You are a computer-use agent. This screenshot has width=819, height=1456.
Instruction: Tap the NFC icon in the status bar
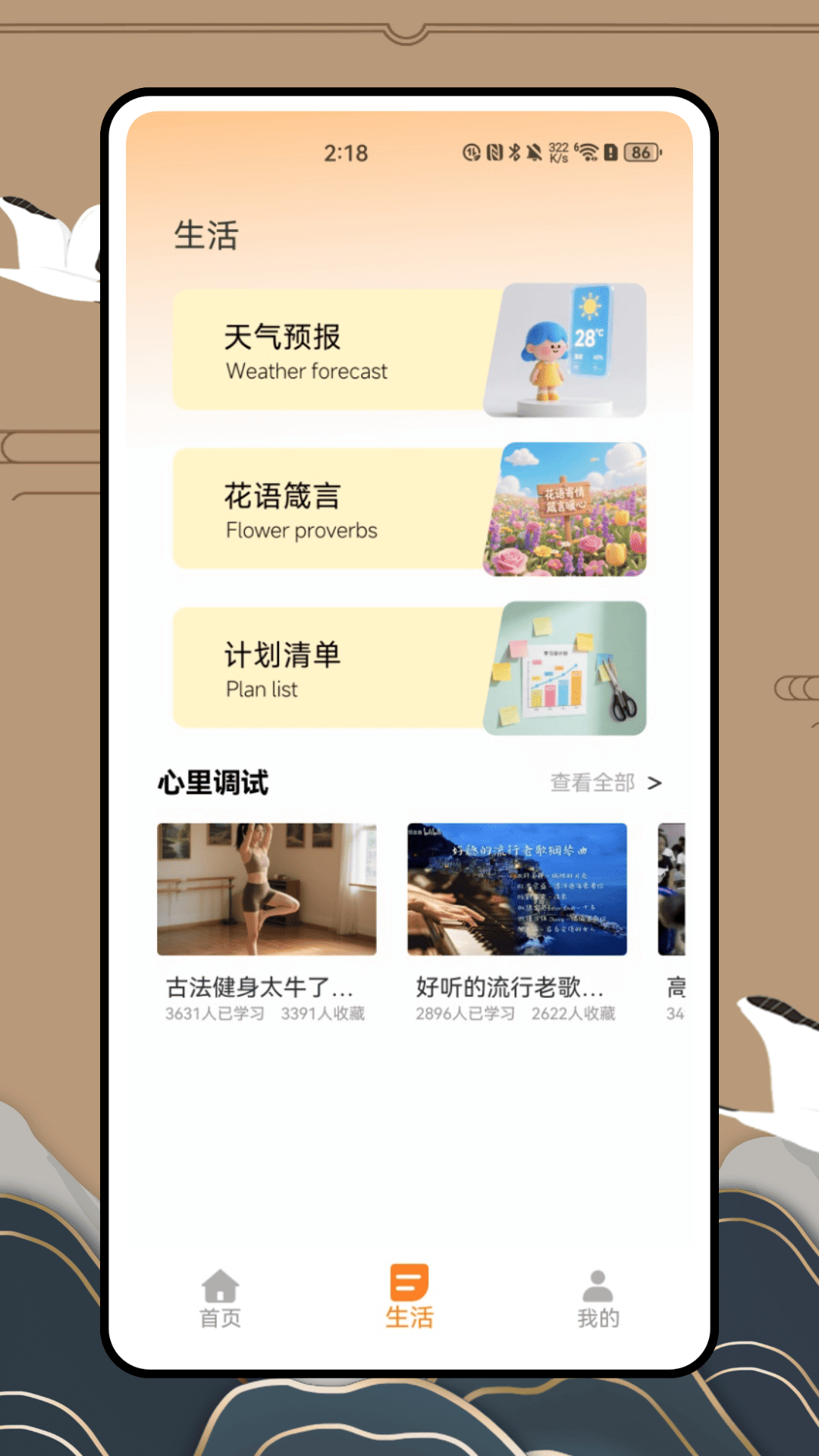pyautogui.click(x=494, y=152)
